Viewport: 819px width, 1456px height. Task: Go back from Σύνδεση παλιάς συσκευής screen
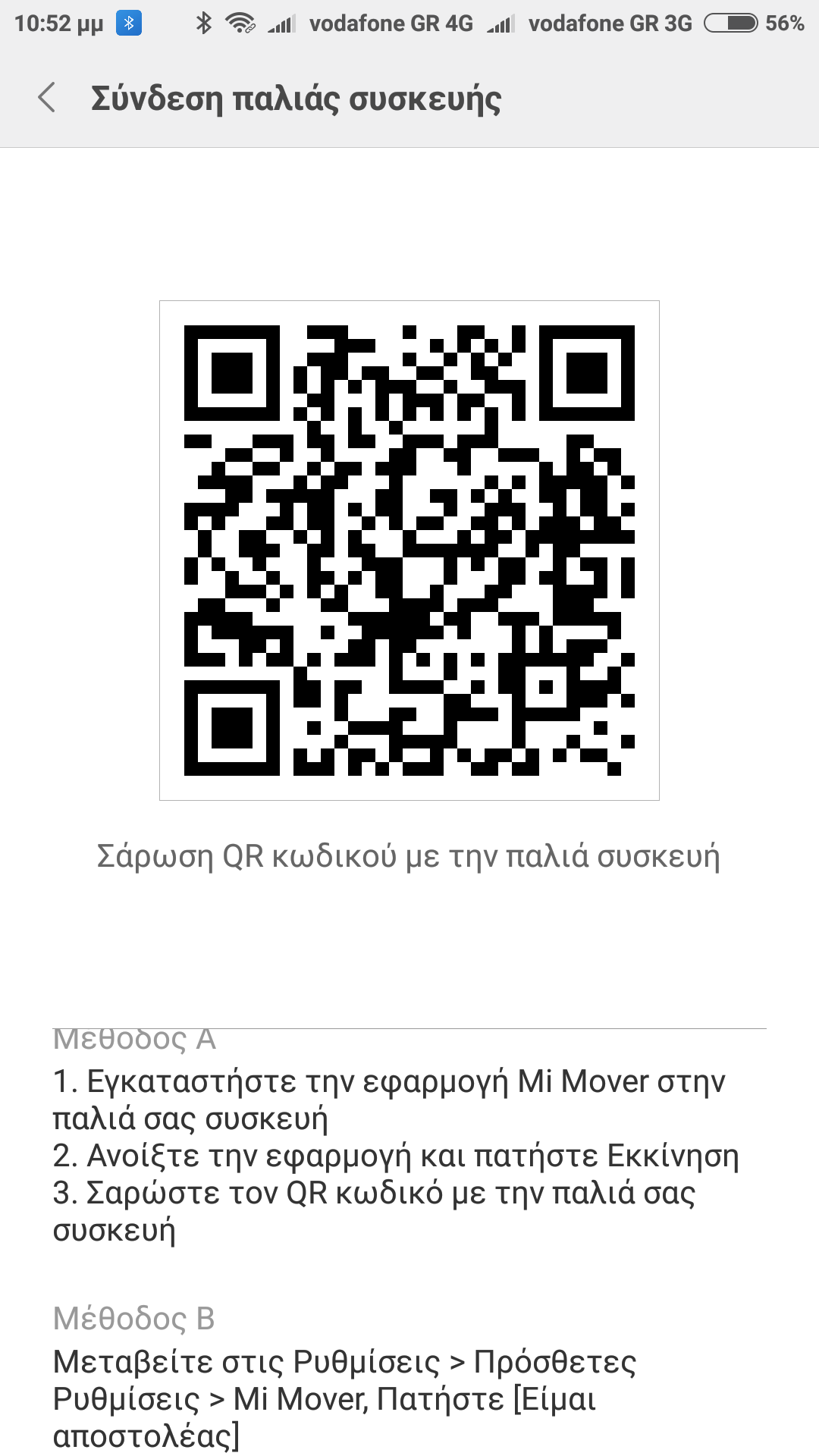47,98
